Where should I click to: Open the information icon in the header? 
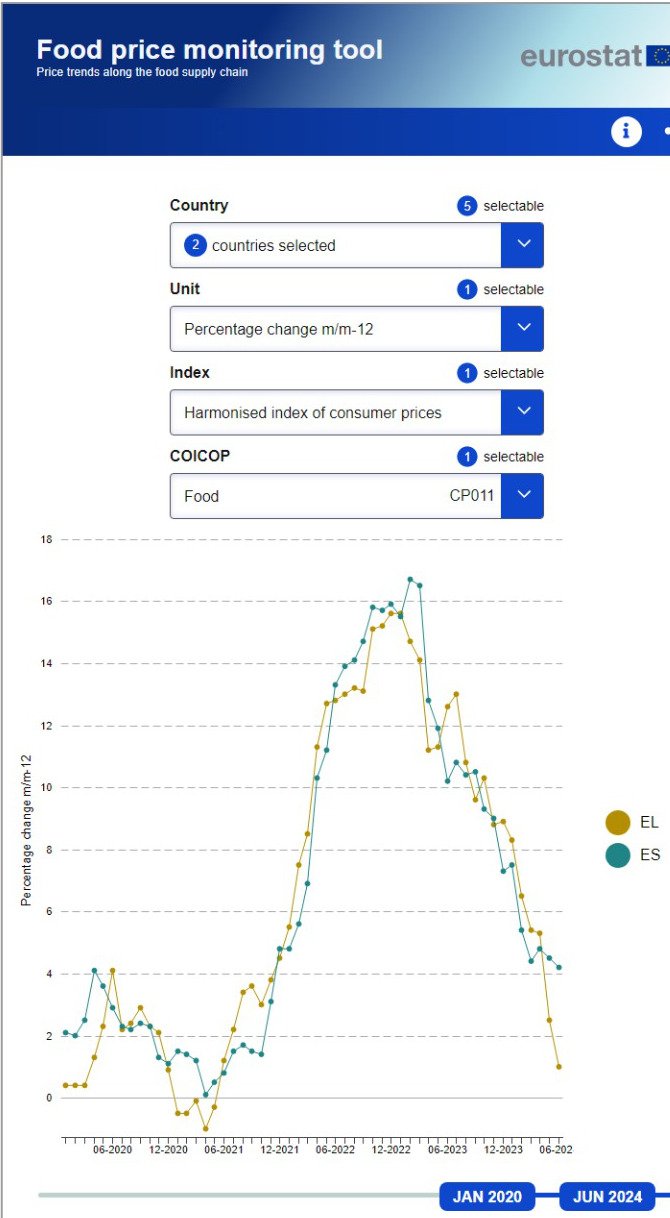626,131
